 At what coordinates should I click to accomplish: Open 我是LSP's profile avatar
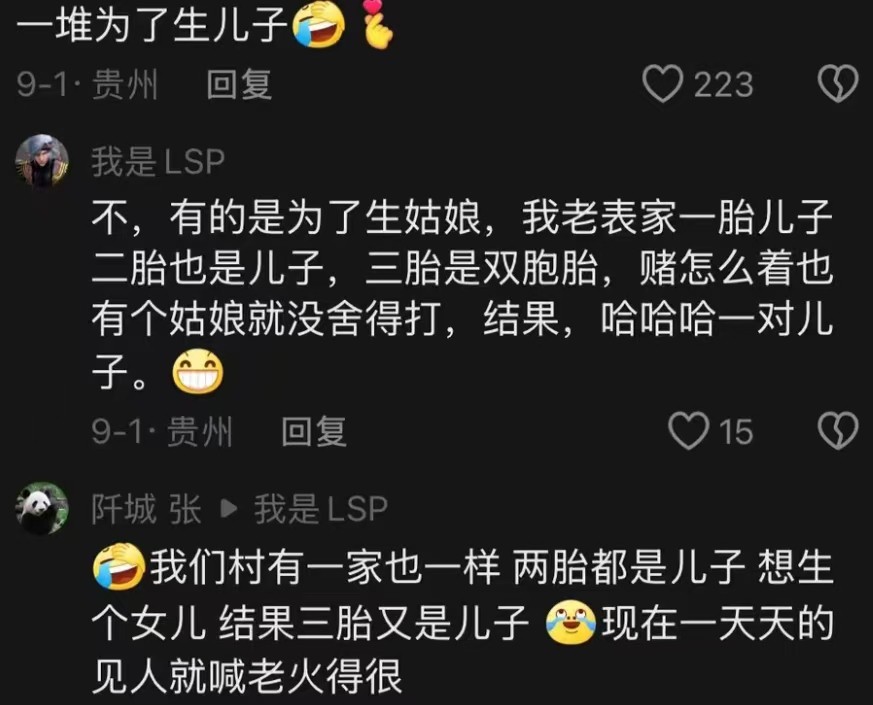42,162
